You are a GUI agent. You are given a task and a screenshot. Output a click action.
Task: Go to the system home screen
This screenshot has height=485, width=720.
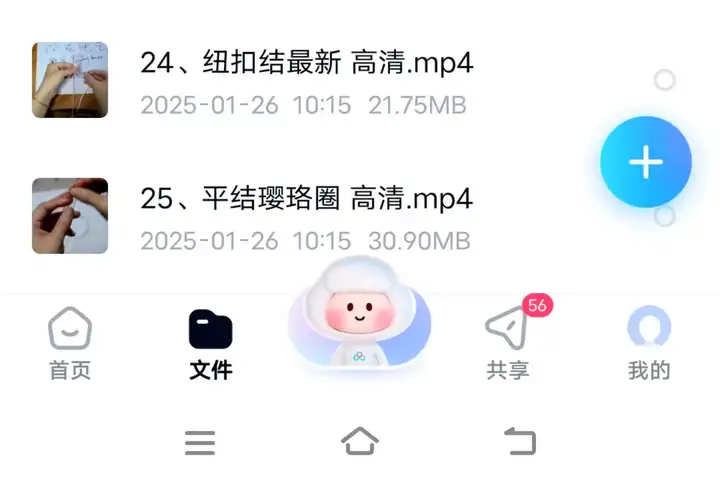[x=360, y=441]
